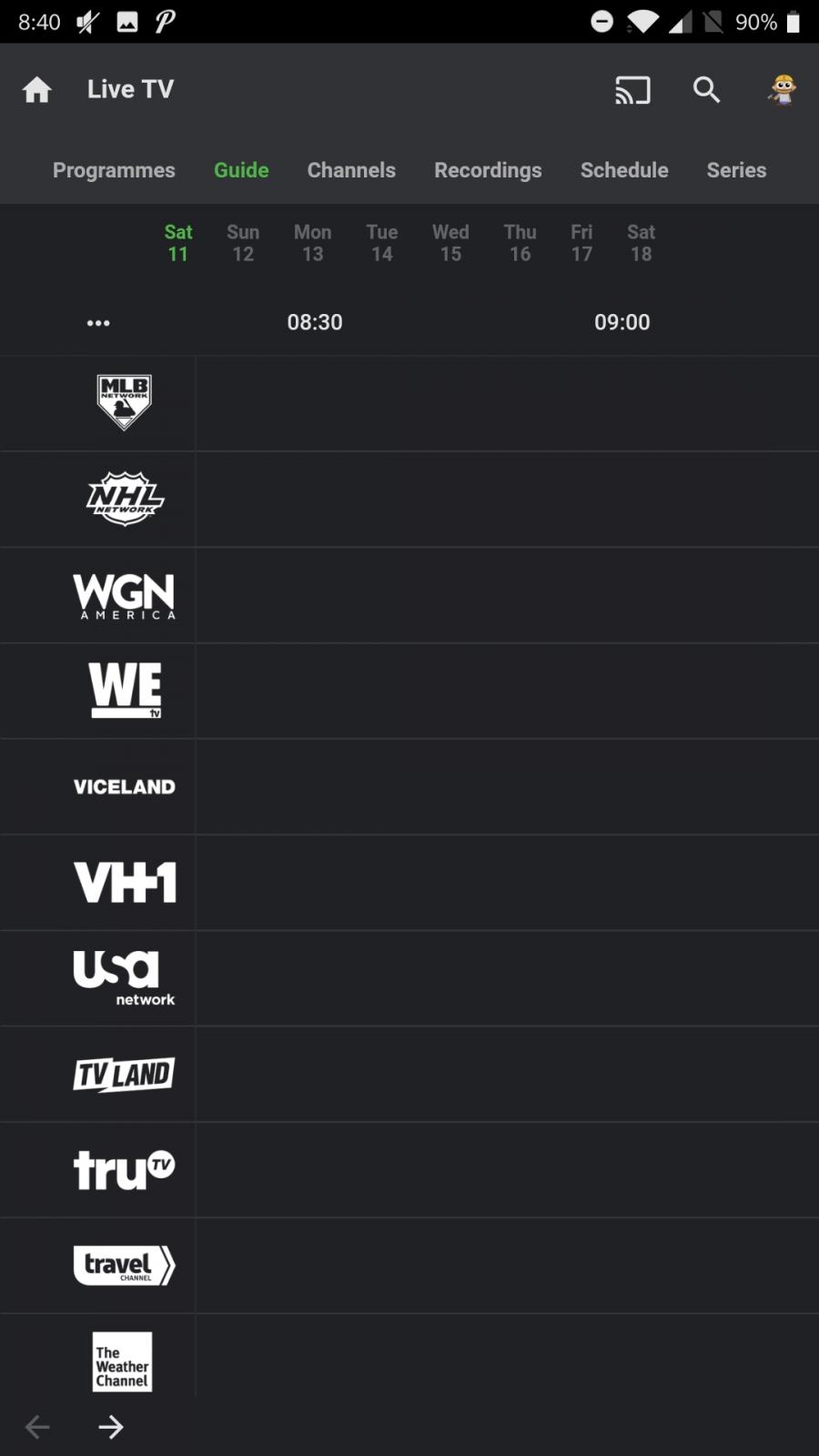This screenshot has width=819, height=1456.
Task: Open the cast to device icon
Action: [x=632, y=90]
